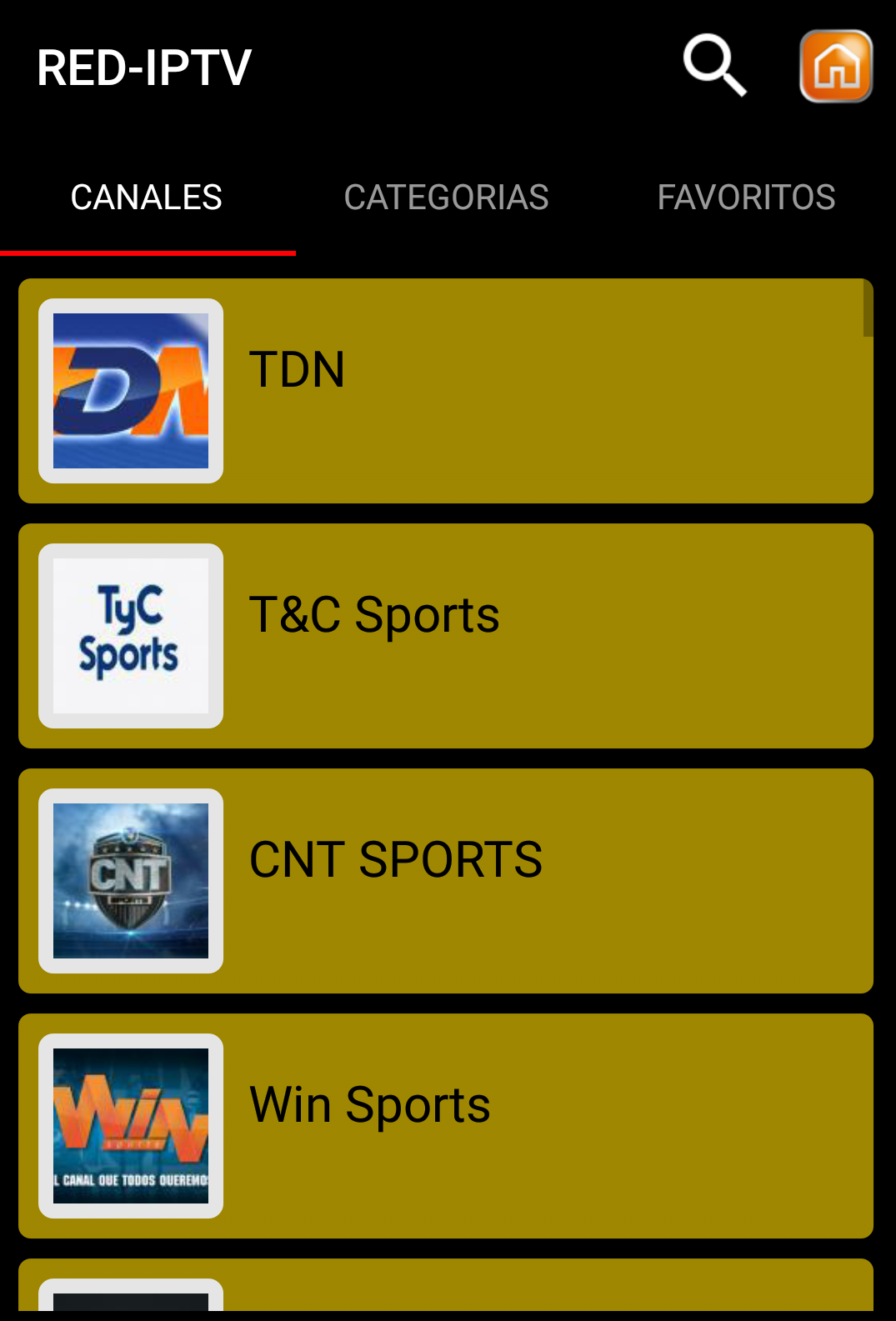This screenshot has width=896, height=1321.
Task: Stay on the CANALES tab
Action: [x=146, y=195]
